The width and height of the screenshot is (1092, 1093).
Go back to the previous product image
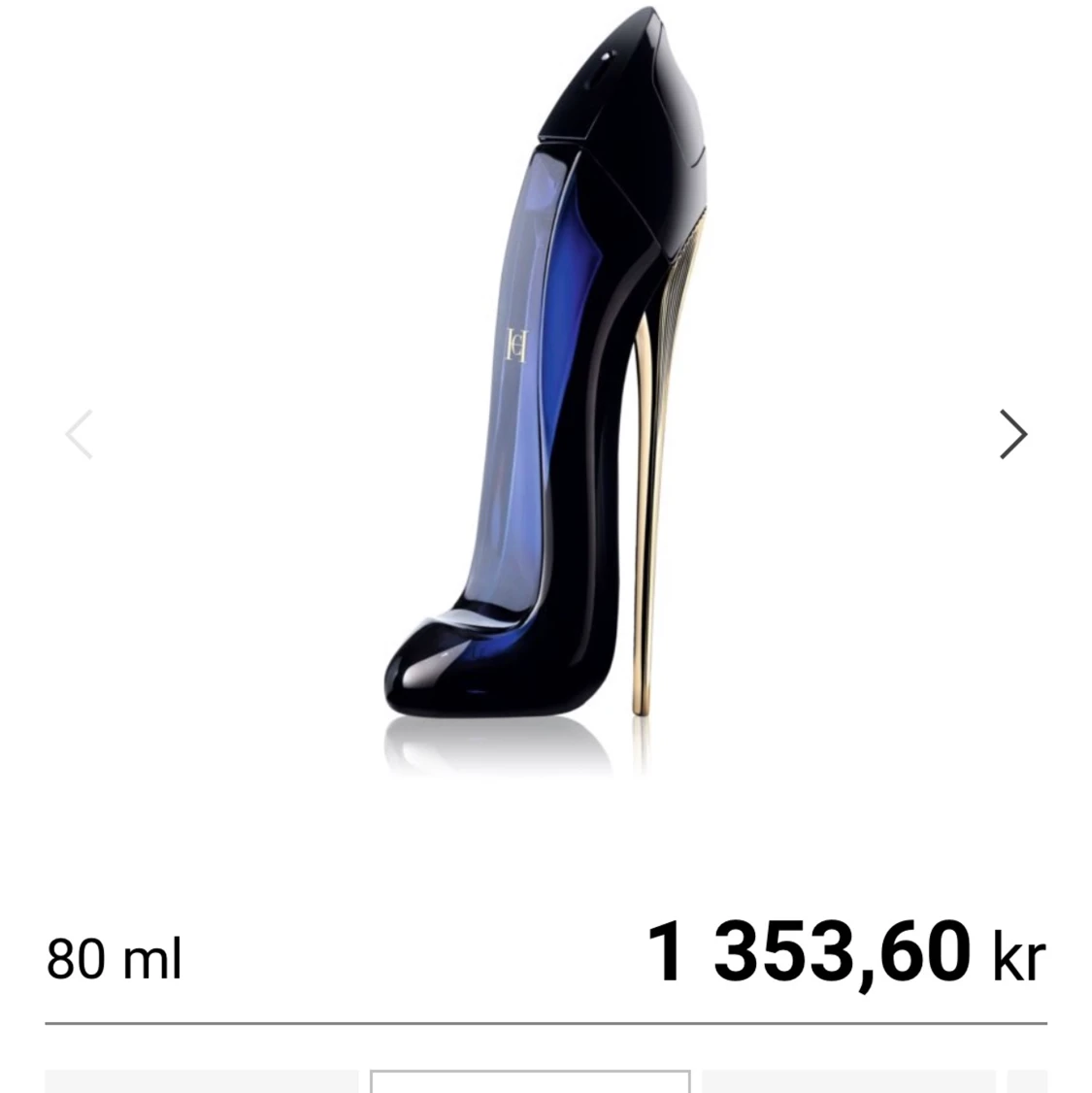(x=80, y=434)
